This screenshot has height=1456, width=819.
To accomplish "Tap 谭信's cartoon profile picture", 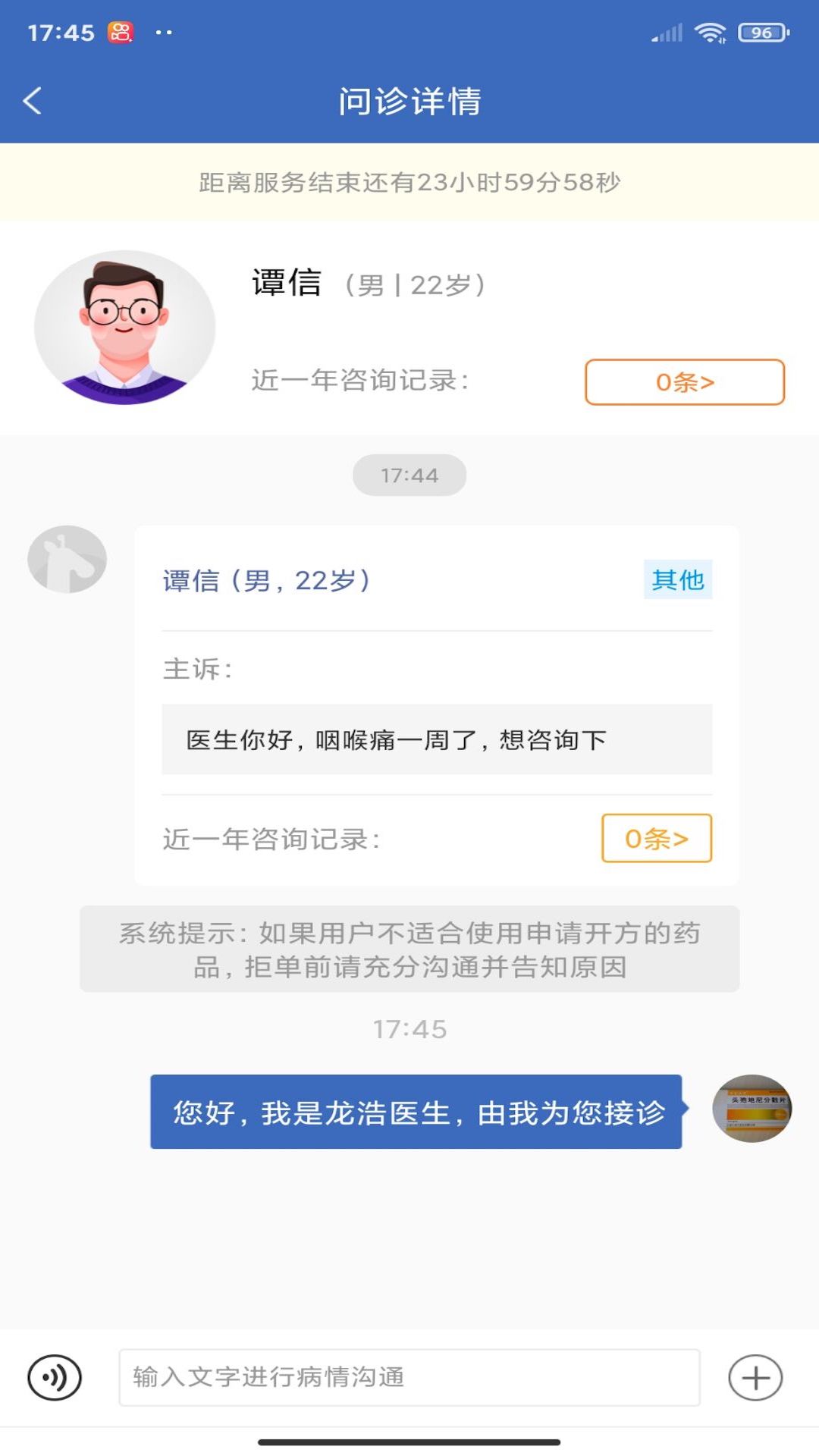I will [125, 324].
